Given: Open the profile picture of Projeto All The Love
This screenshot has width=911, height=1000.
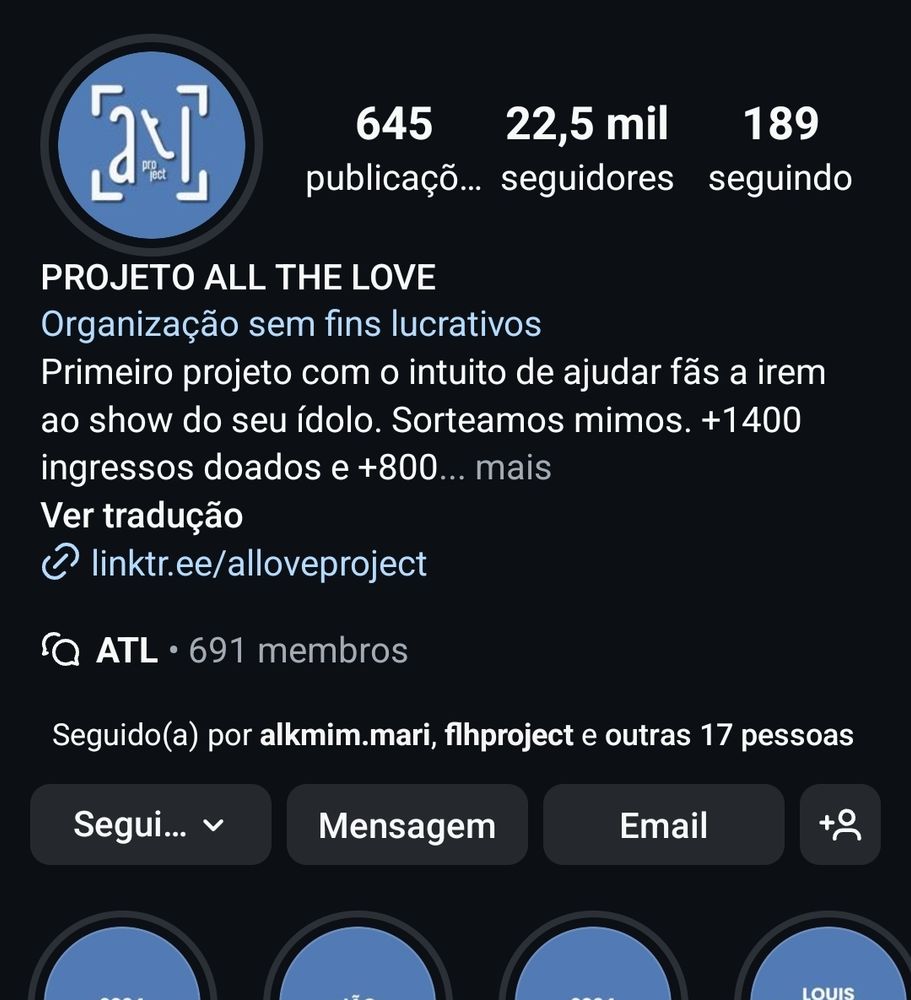Looking at the screenshot, I should click(x=151, y=143).
